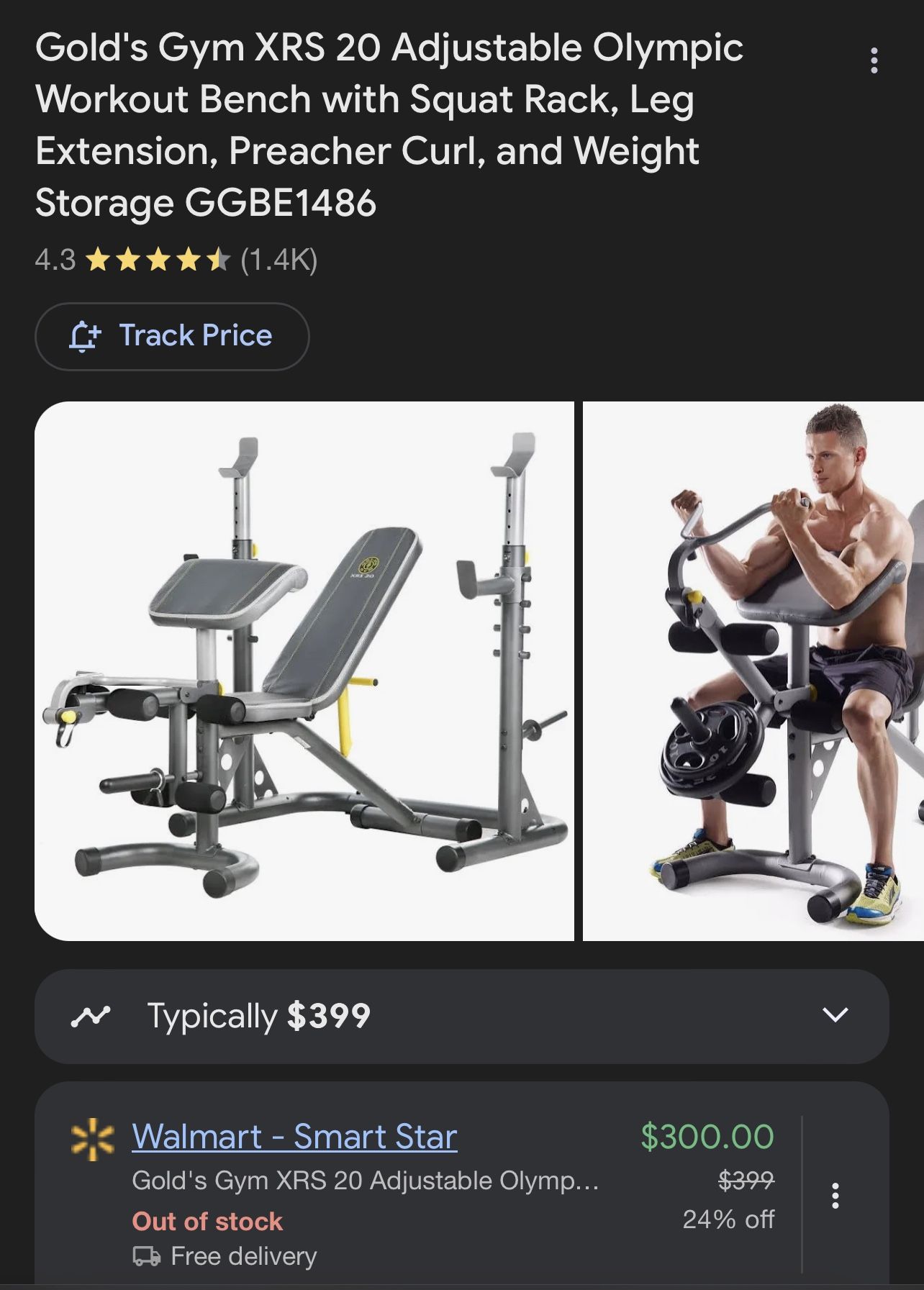View the preacher curl demonstration photo
Image resolution: width=924 pixels, height=1290 pixels.
coord(752,669)
